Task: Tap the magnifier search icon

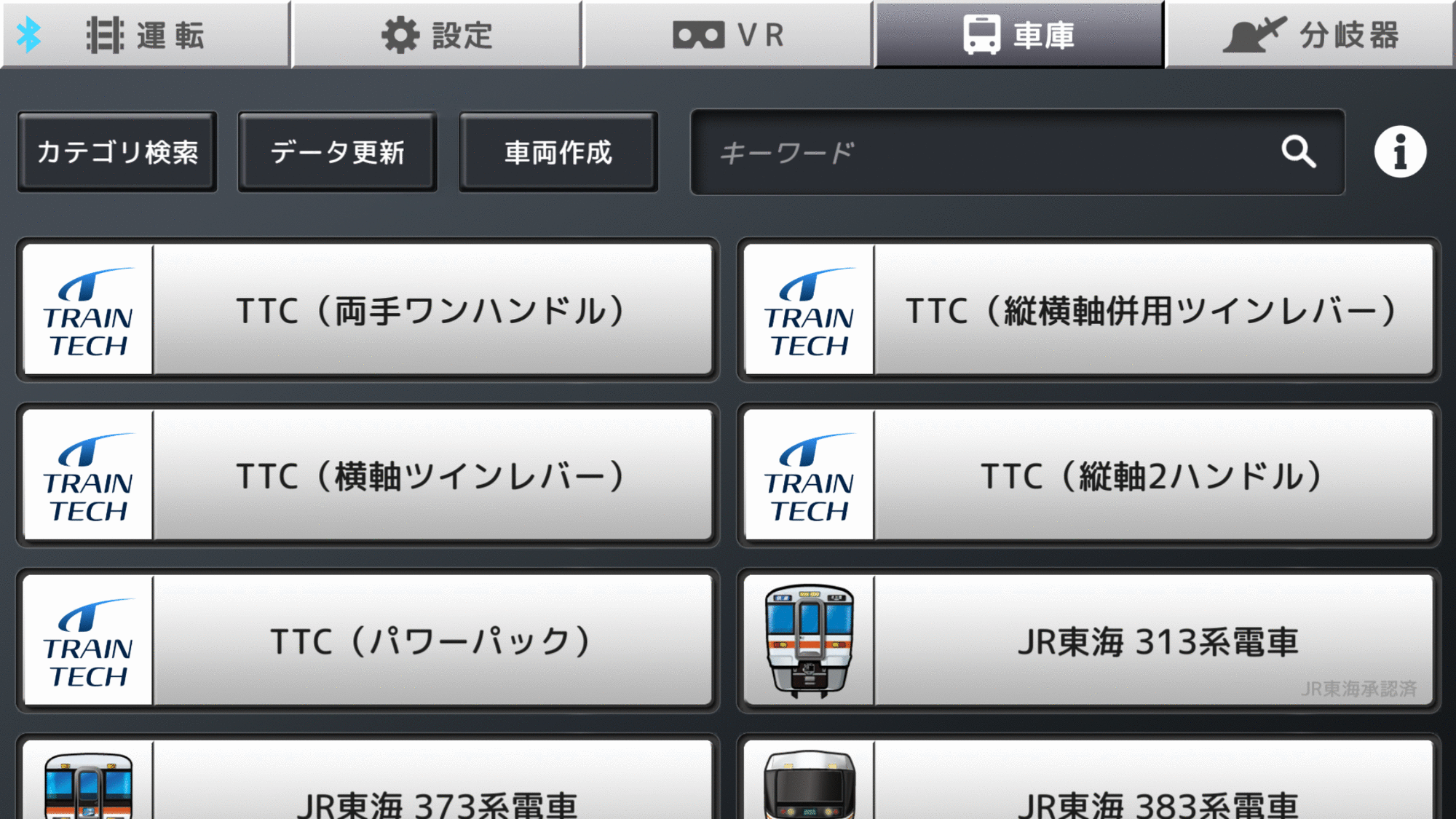Action: point(1298,152)
